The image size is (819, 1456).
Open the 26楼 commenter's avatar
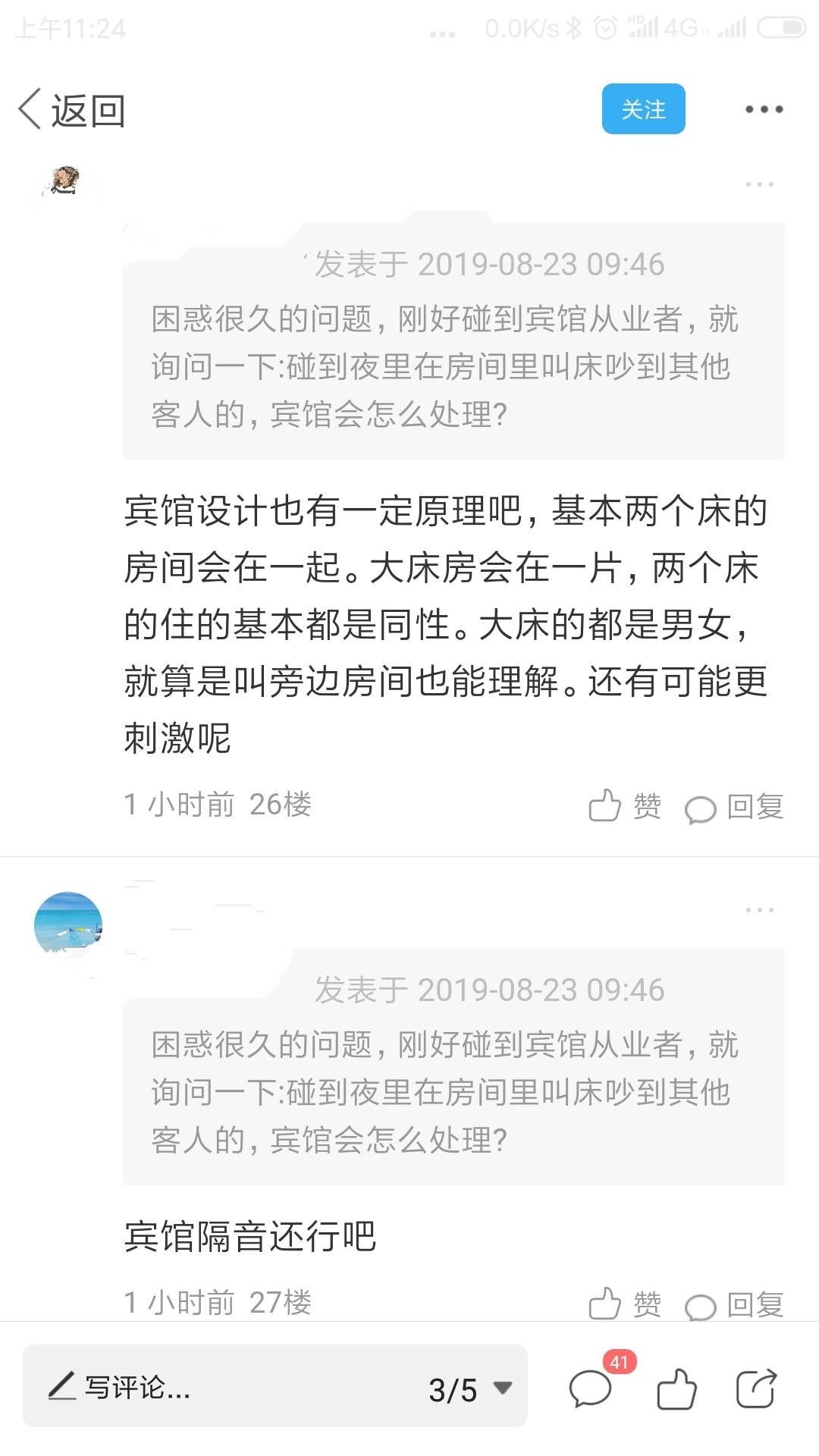(x=66, y=180)
